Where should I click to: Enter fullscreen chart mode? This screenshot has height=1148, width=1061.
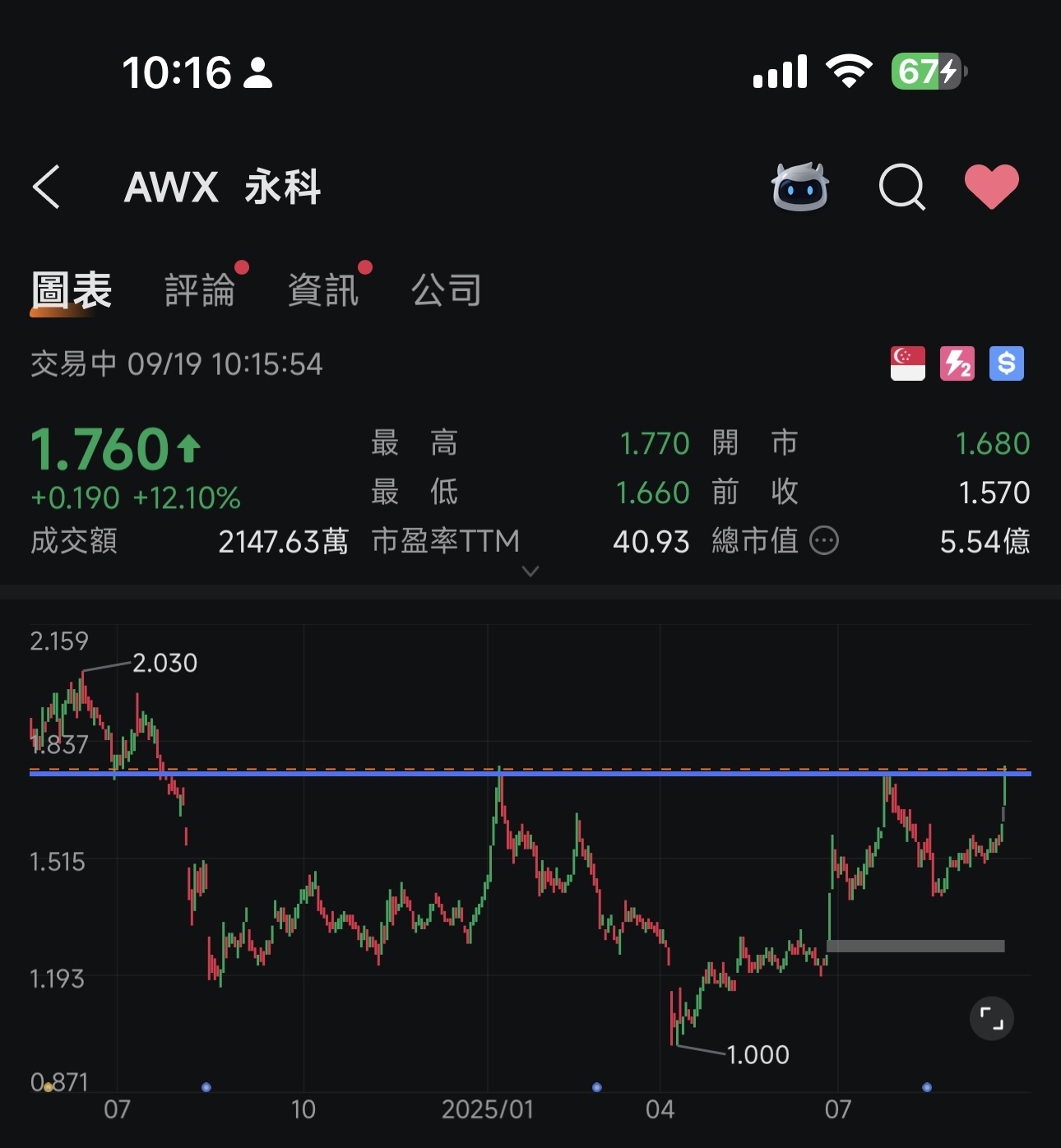[x=994, y=1017]
